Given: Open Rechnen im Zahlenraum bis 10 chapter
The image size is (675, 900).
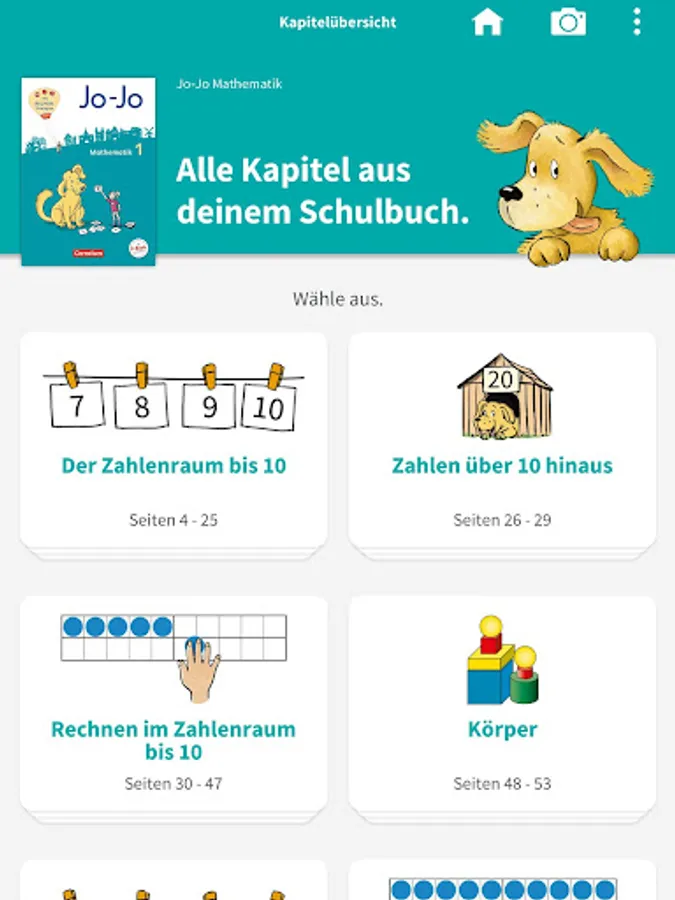Looking at the screenshot, I should [173, 704].
